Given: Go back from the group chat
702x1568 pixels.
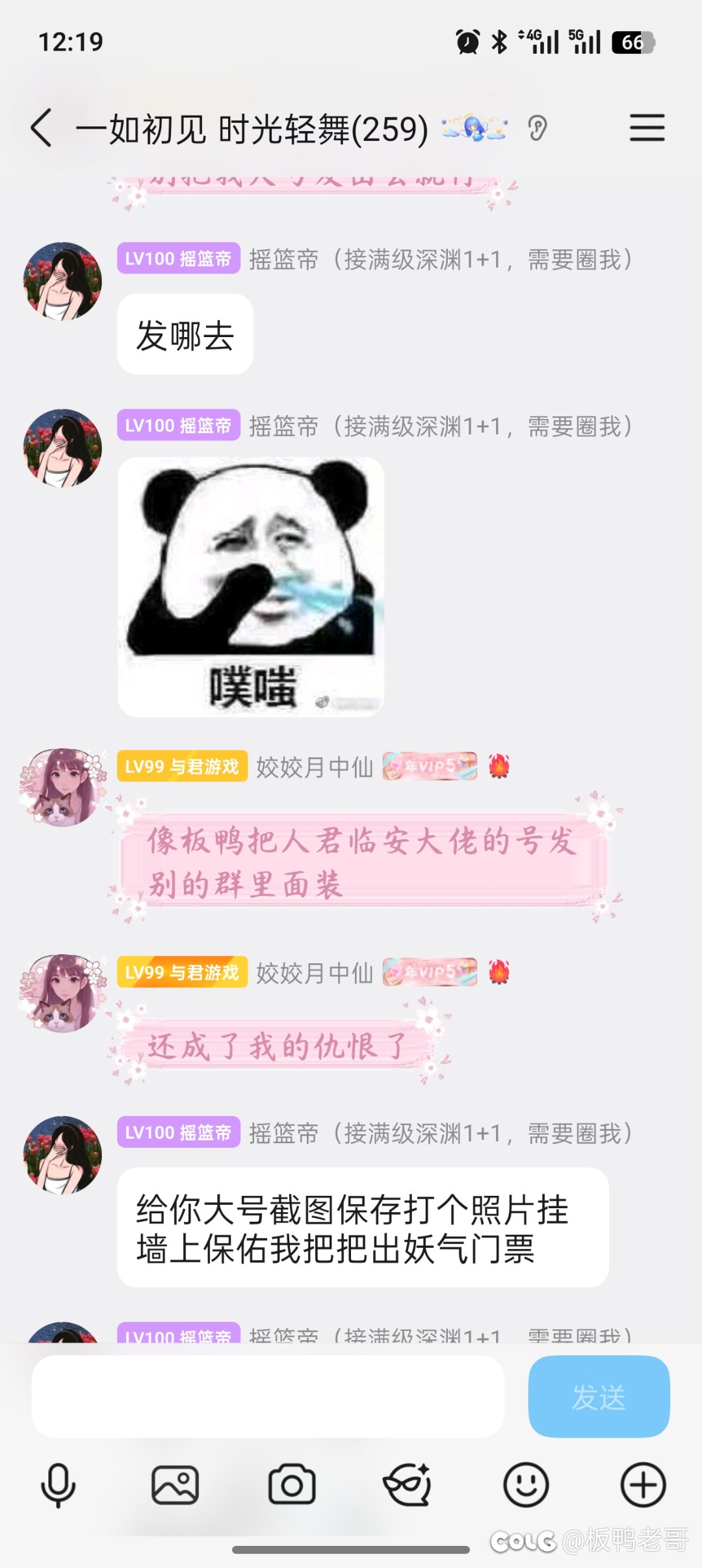Looking at the screenshot, I should [x=41, y=128].
